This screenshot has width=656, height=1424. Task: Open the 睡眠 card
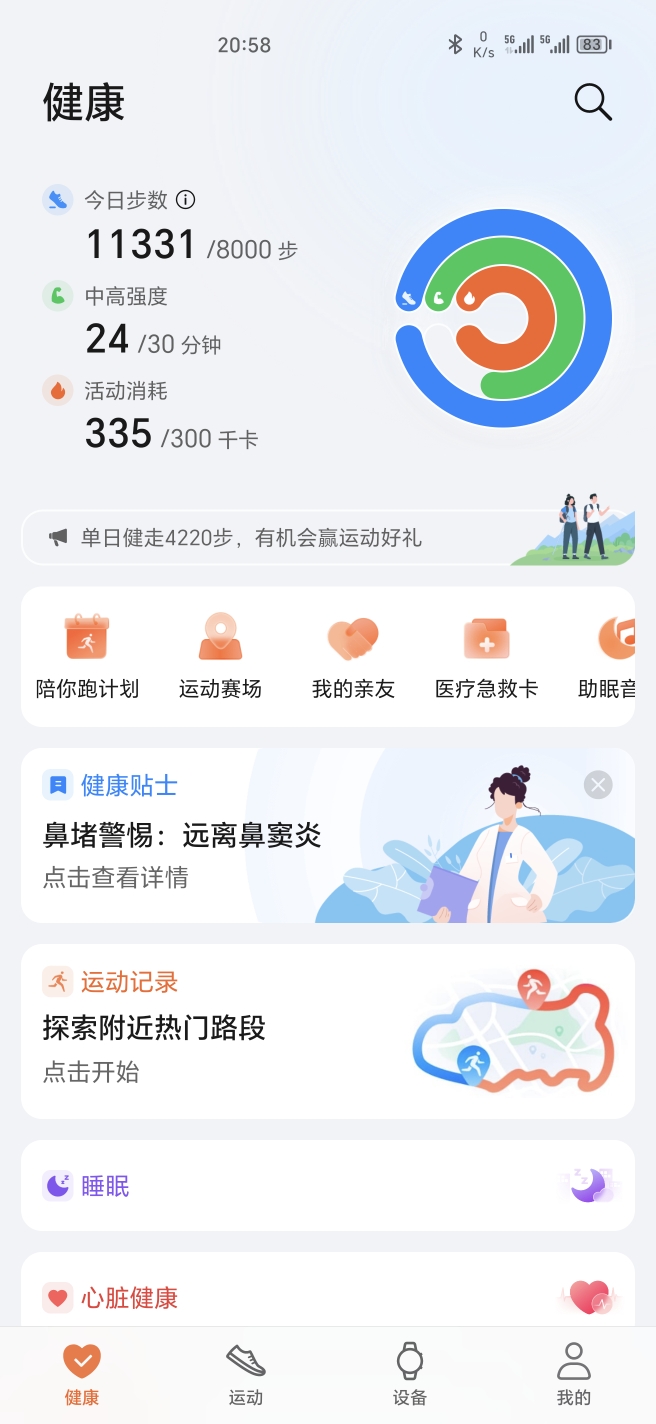pyautogui.click(x=328, y=1186)
